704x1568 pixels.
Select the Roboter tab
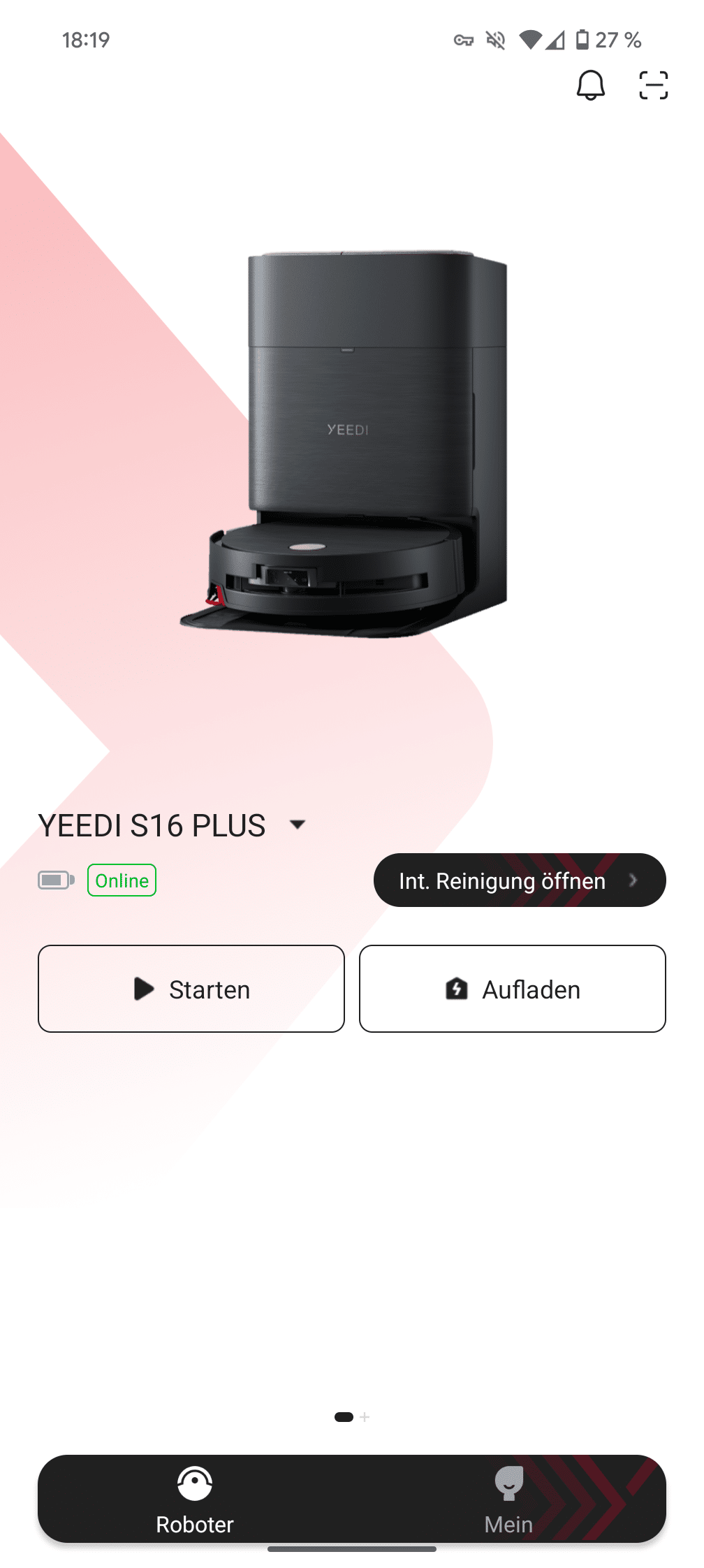click(195, 1500)
